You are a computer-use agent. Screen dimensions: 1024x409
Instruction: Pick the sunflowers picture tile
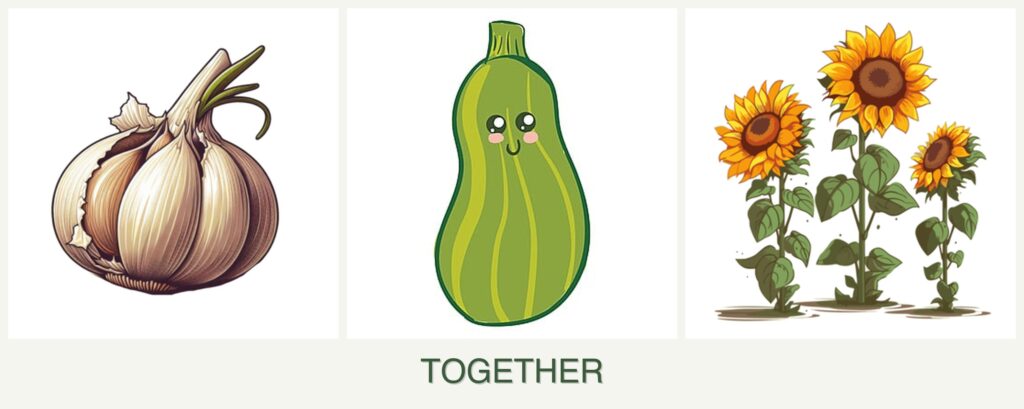[x=850, y=174]
